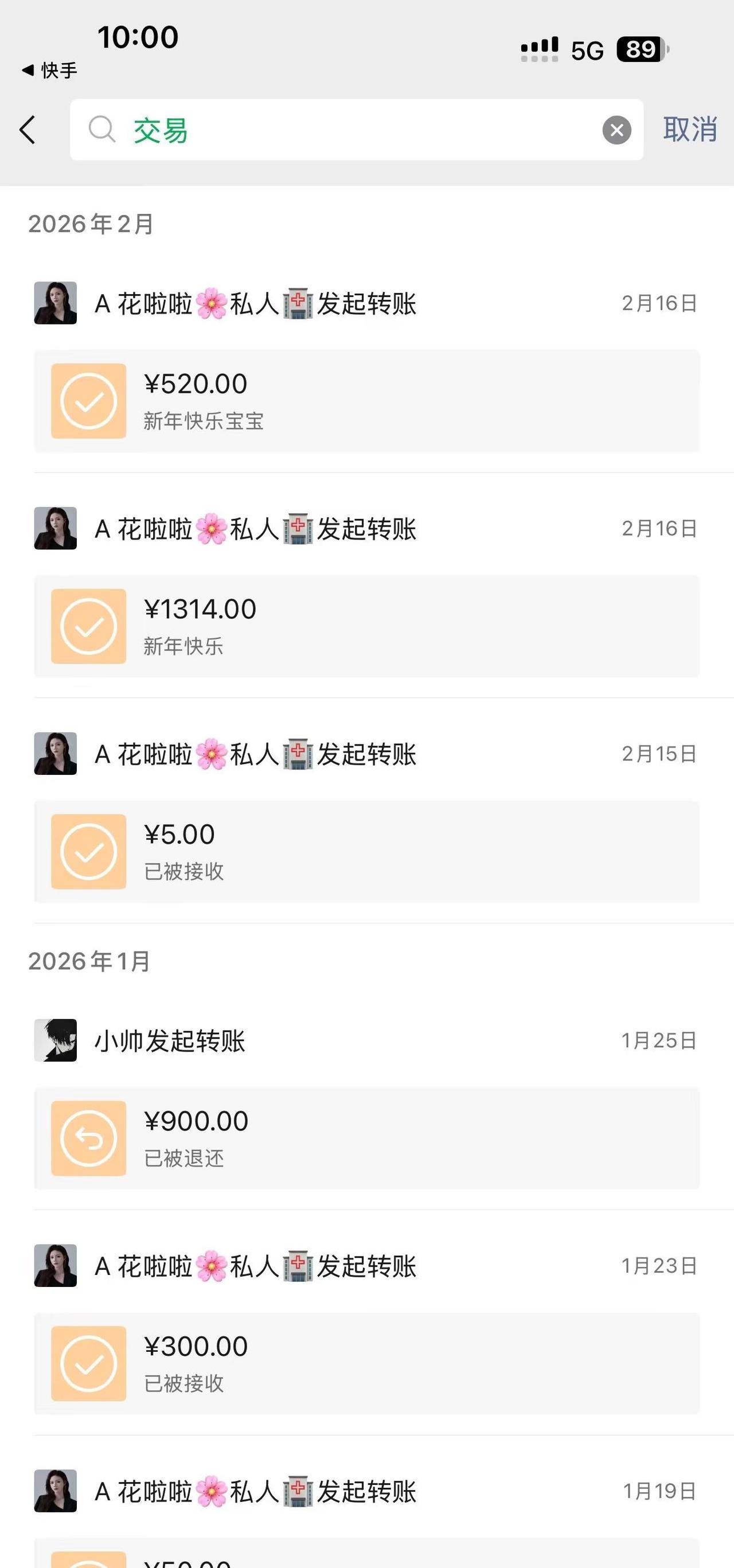Return to 快手 via the status bar link
734x1568 pixels.
(50, 71)
